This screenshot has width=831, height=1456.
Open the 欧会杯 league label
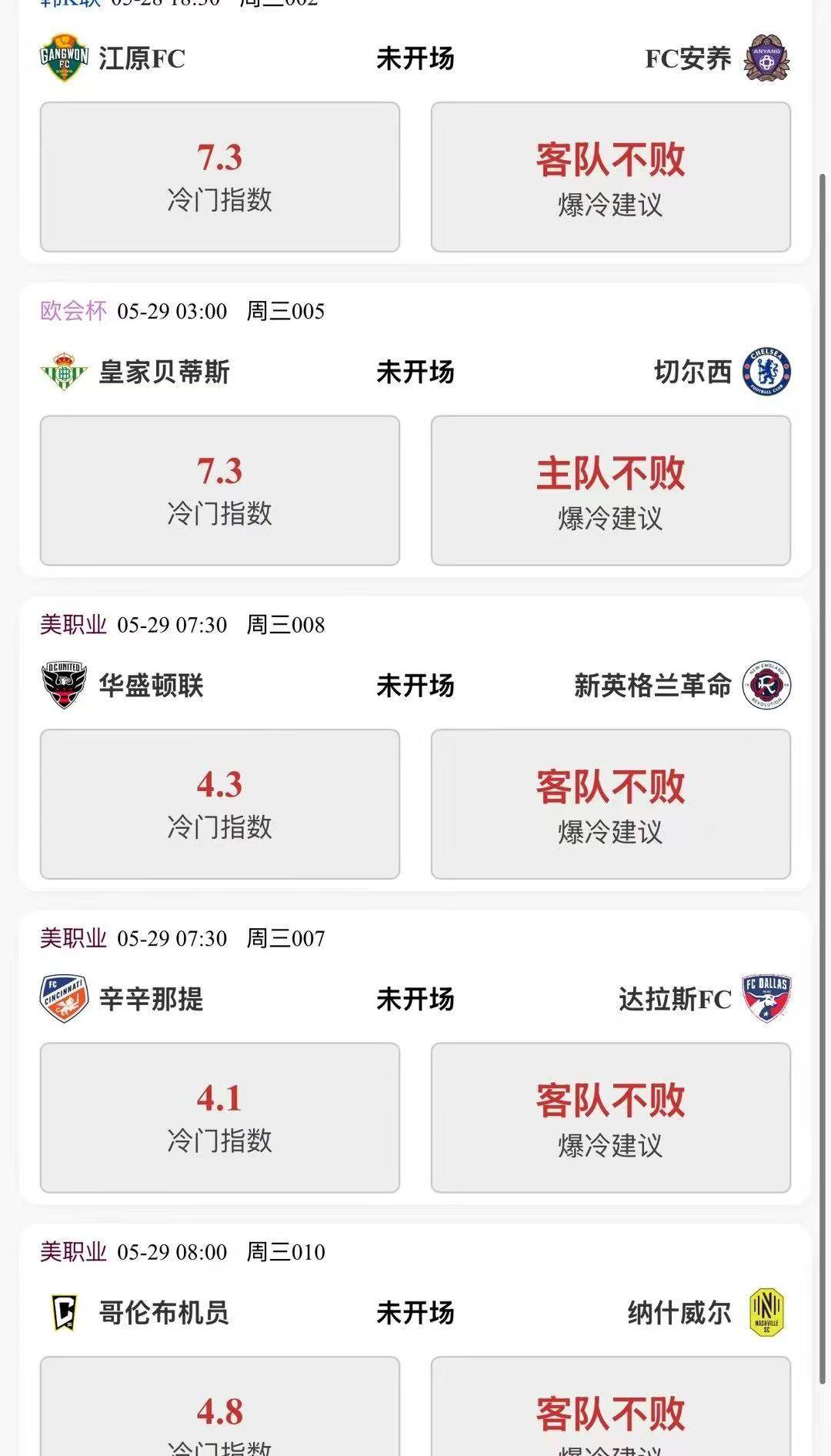(71, 312)
